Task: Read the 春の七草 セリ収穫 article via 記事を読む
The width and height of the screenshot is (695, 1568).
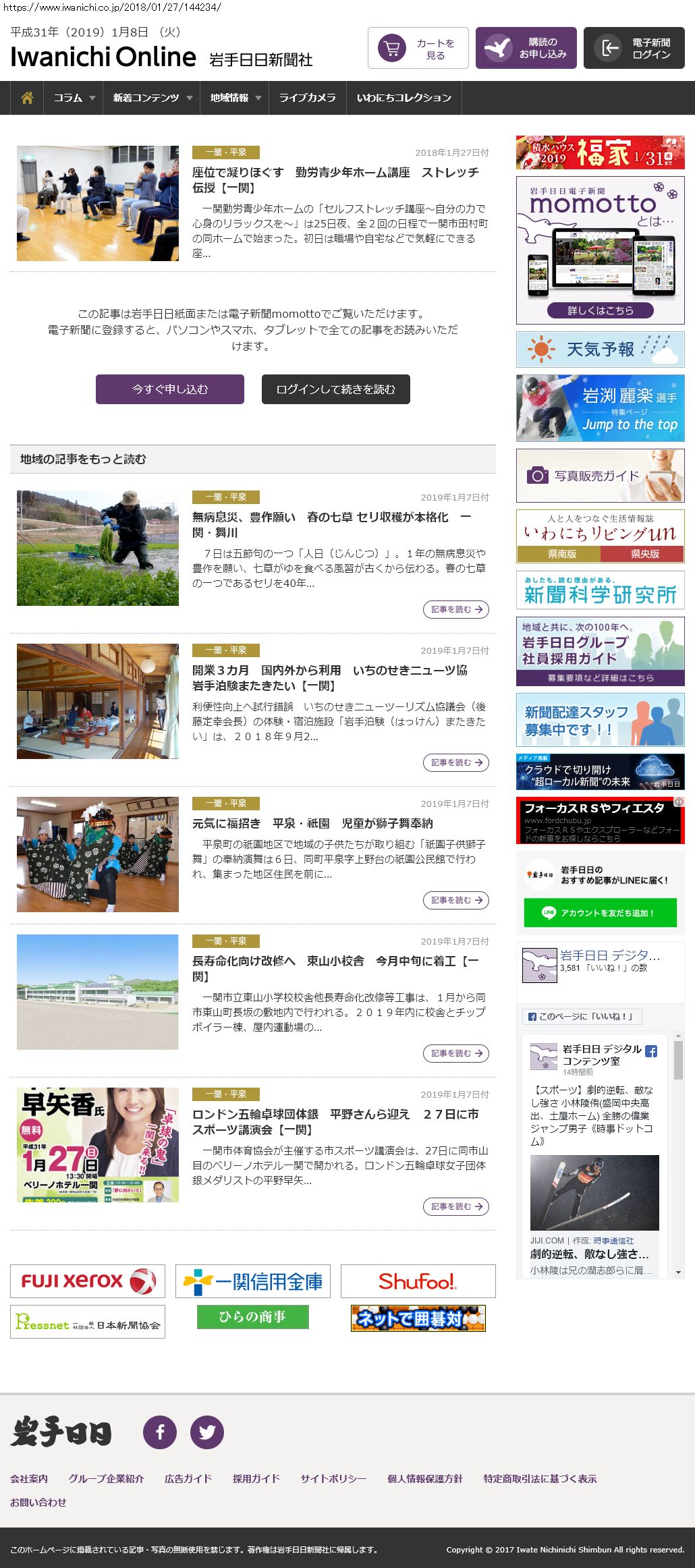Action: (x=456, y=609)
